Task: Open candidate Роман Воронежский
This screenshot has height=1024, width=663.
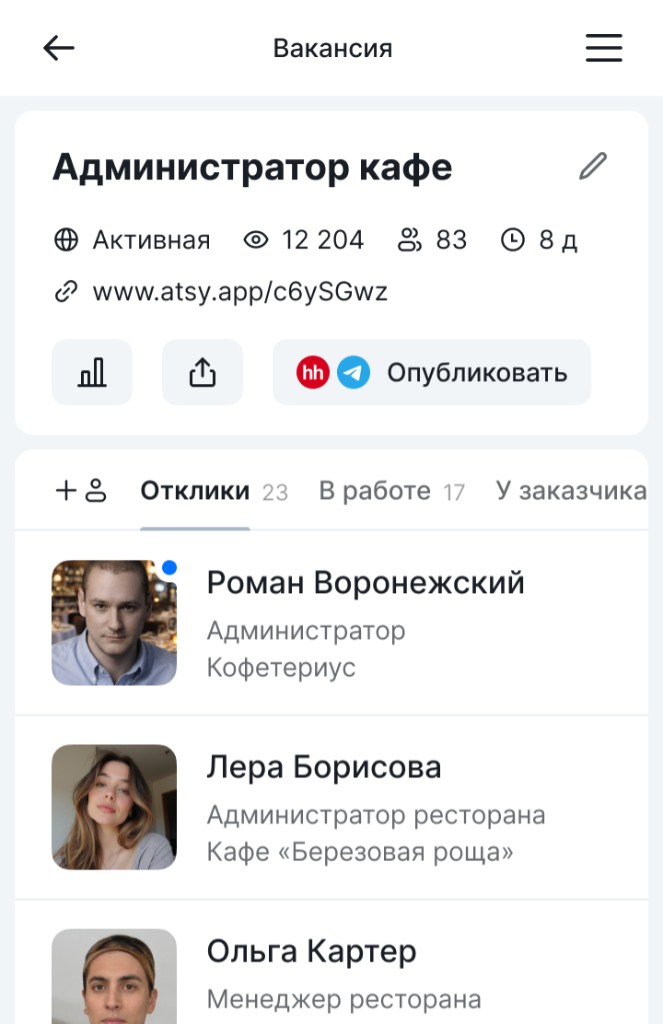Action: 365,582
